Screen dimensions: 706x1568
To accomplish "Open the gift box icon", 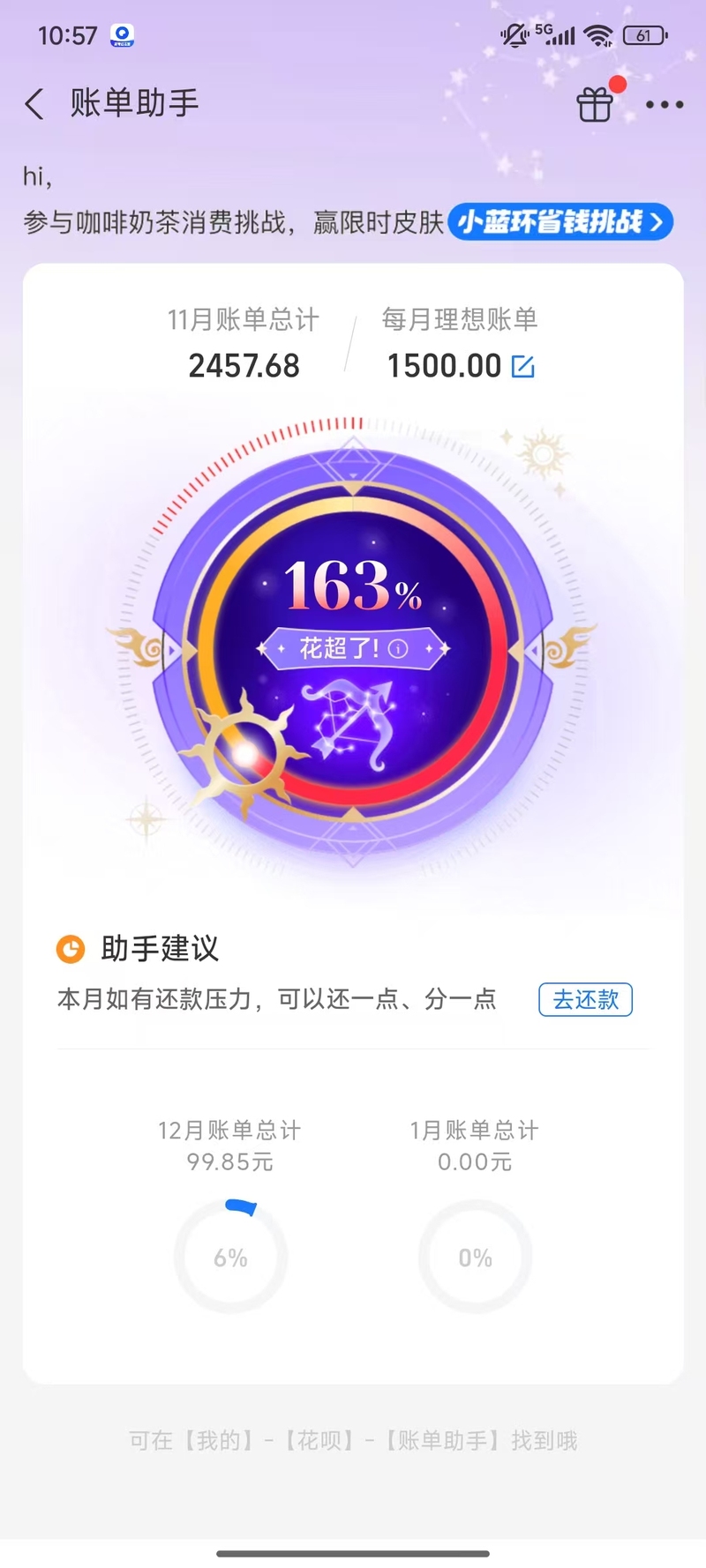I will (595, 104).
